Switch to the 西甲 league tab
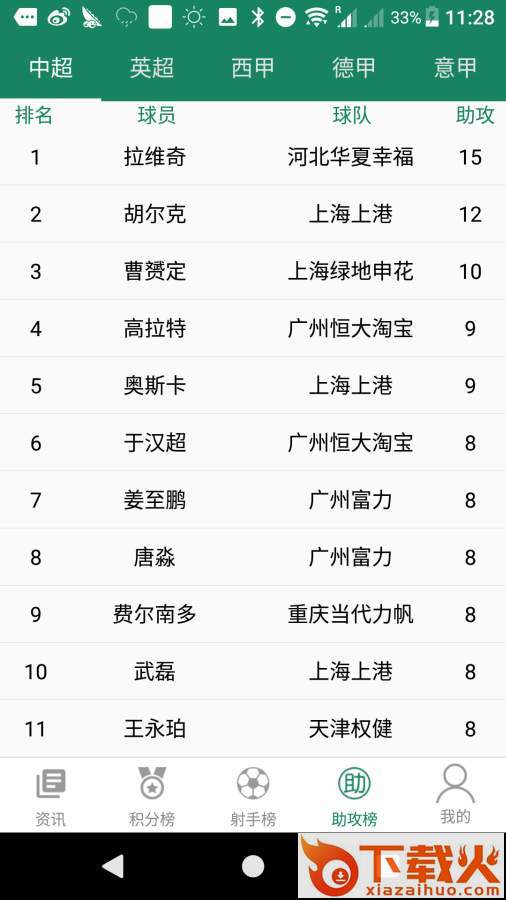506x900 pixels. pos(253,68)
